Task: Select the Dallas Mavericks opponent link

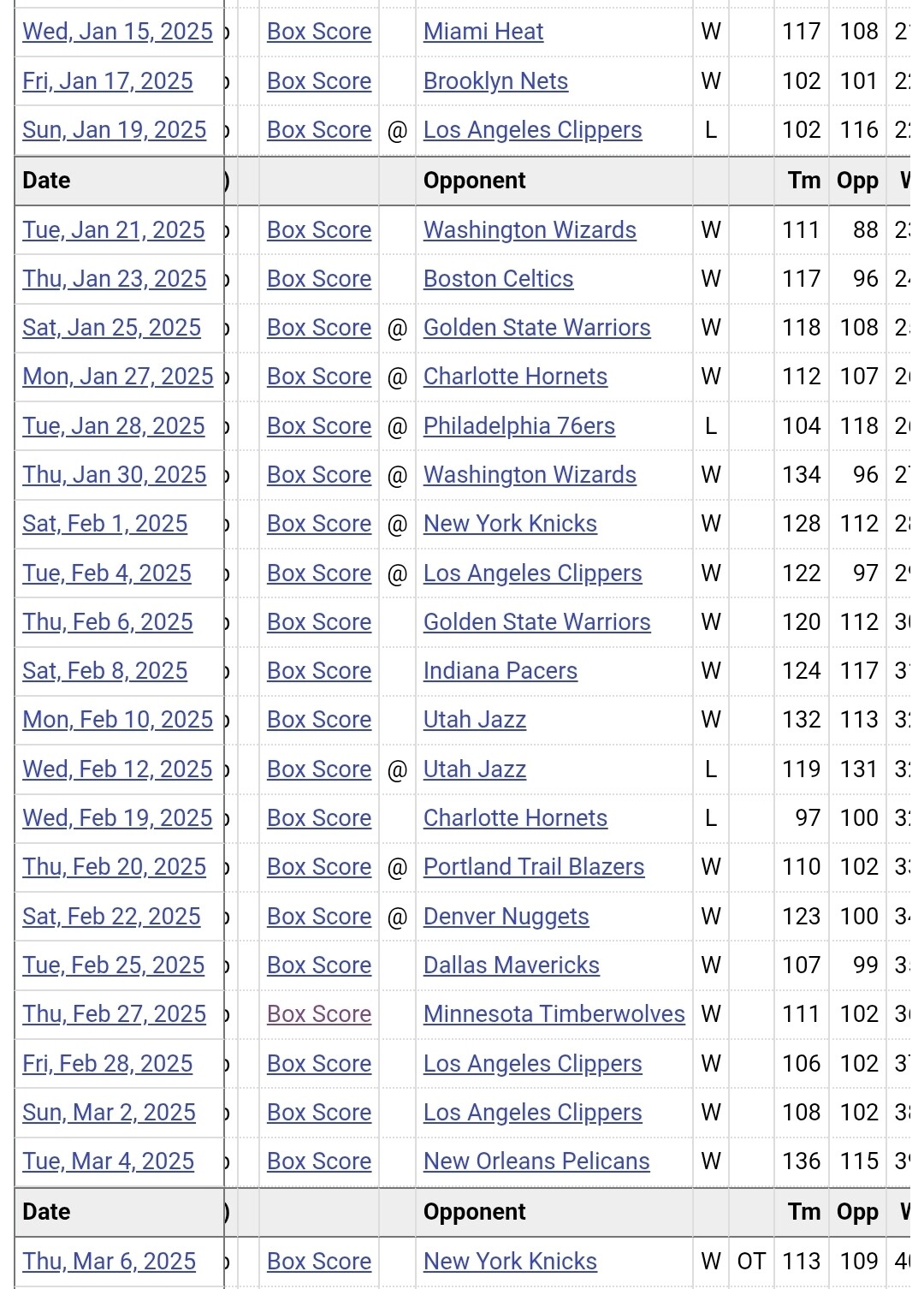Action: [511, 965]
